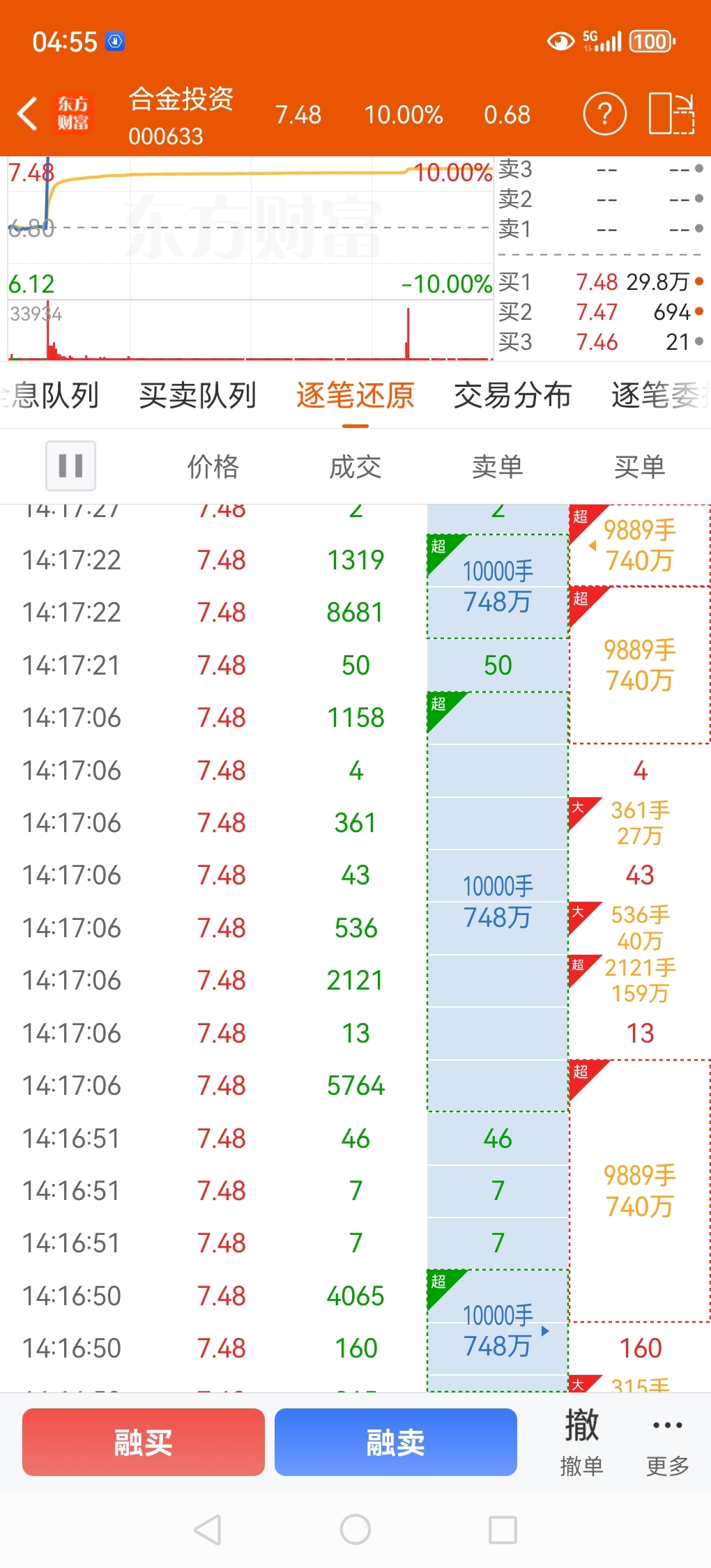Tap the system home button
Screen dimensions: 711x1568
click(355, 1530)
